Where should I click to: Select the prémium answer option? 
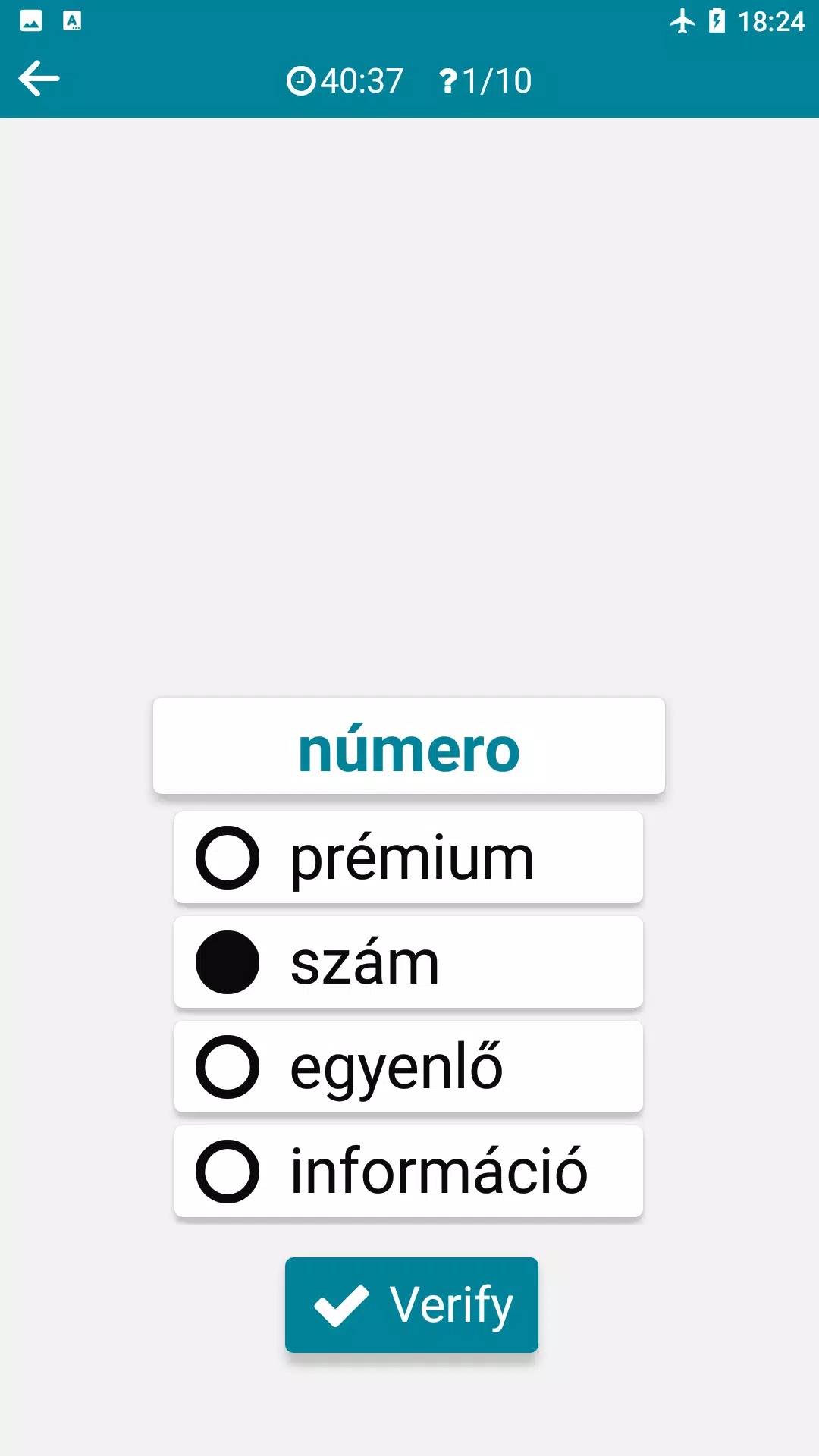click(408, 858)
